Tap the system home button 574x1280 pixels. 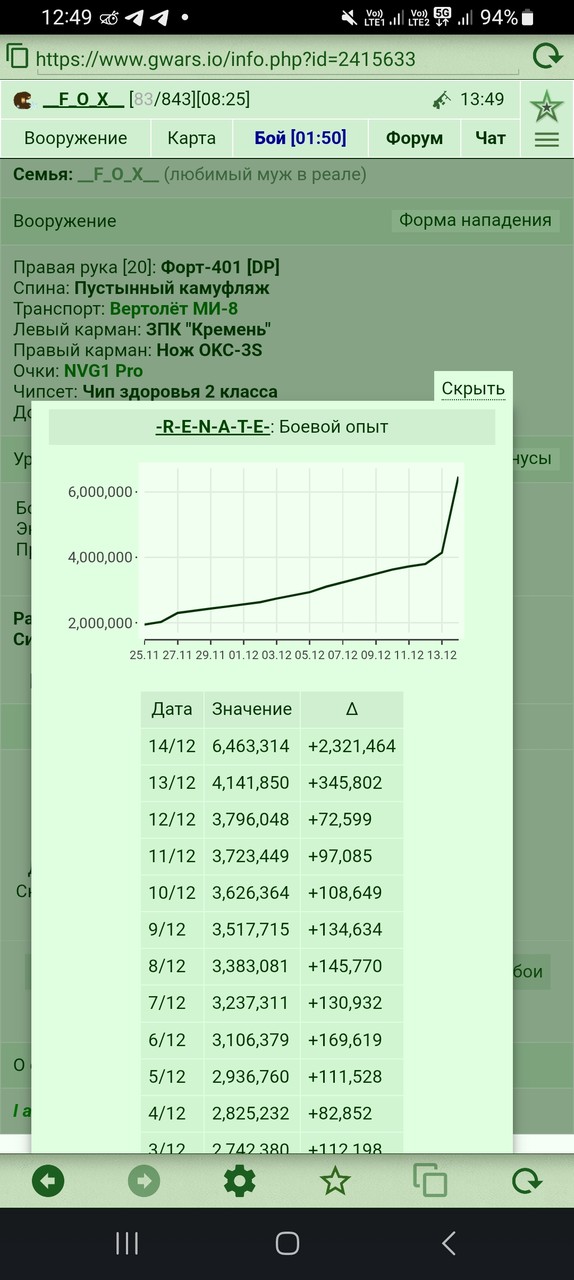coord(287,1243)
